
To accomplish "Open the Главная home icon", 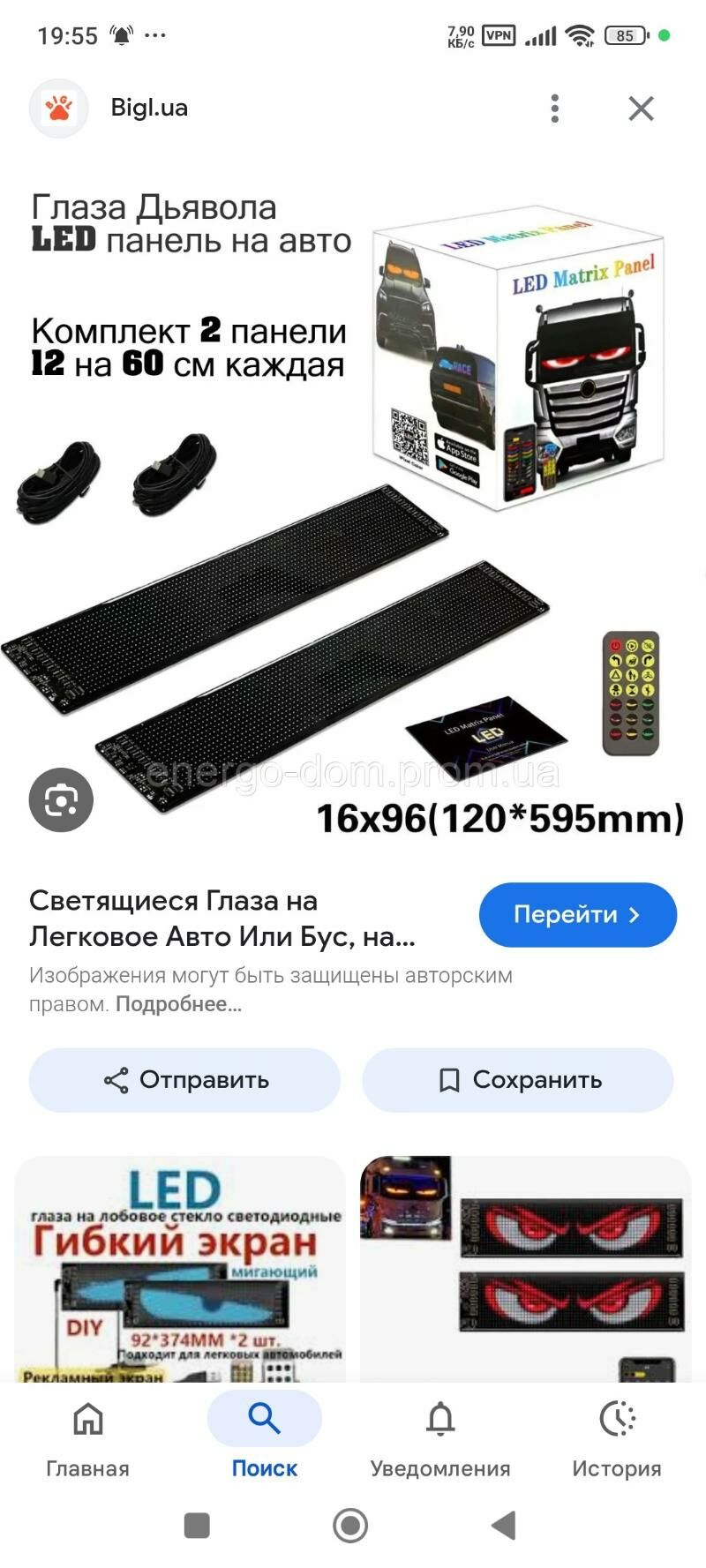I will 87,1419.
